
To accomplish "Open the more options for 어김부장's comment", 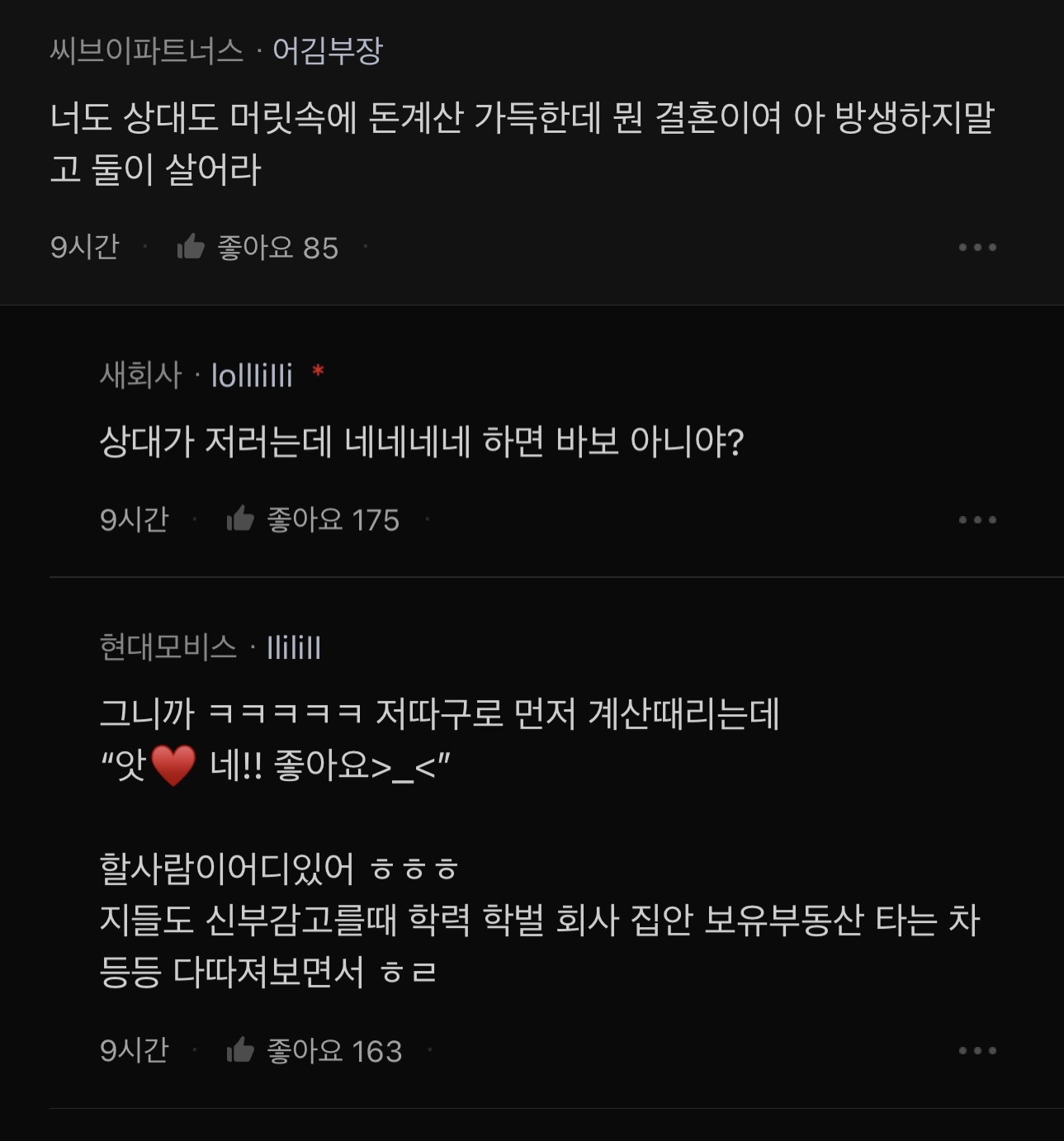I will pyautogui.click(x=977, y=247).
